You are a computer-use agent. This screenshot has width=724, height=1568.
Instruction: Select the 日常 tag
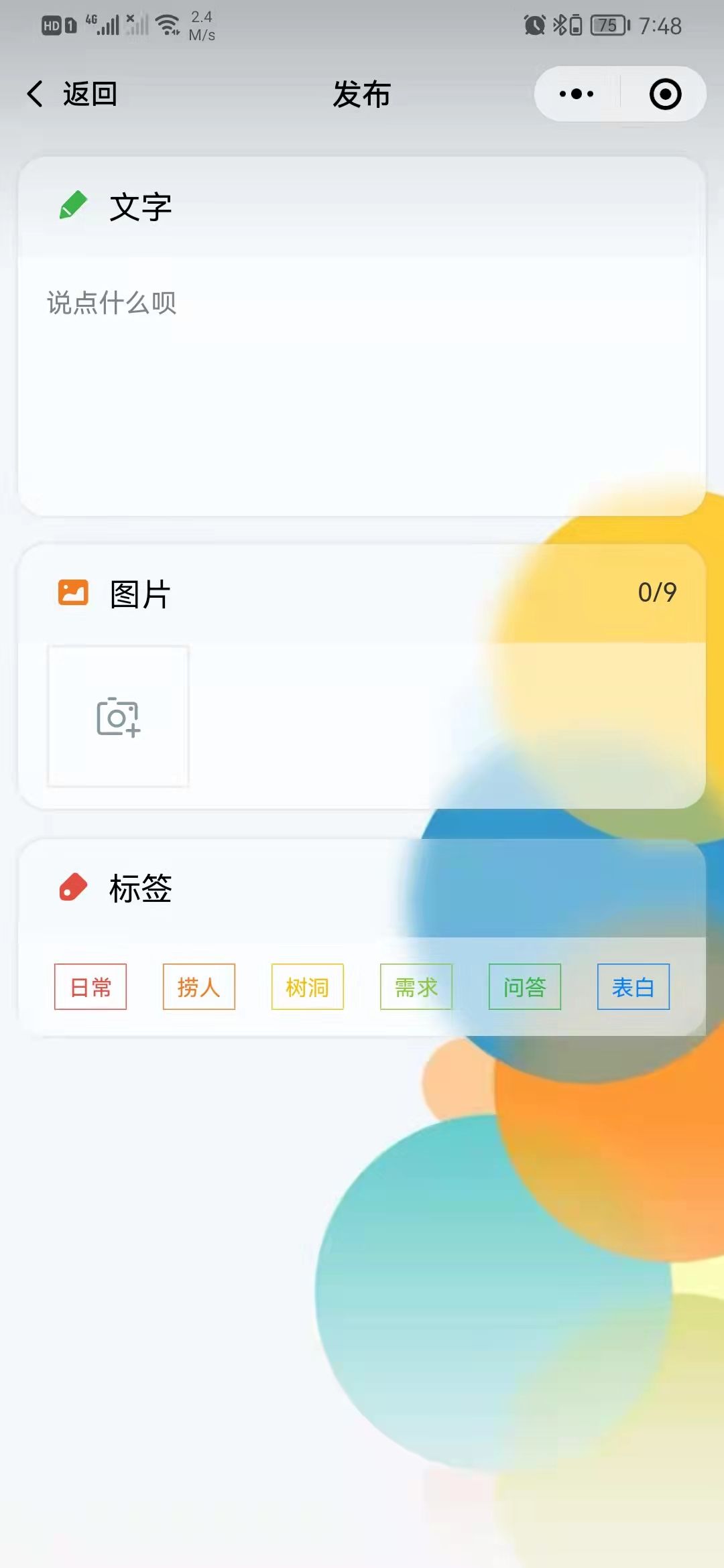pyautogui.click(x=90, y=986)
